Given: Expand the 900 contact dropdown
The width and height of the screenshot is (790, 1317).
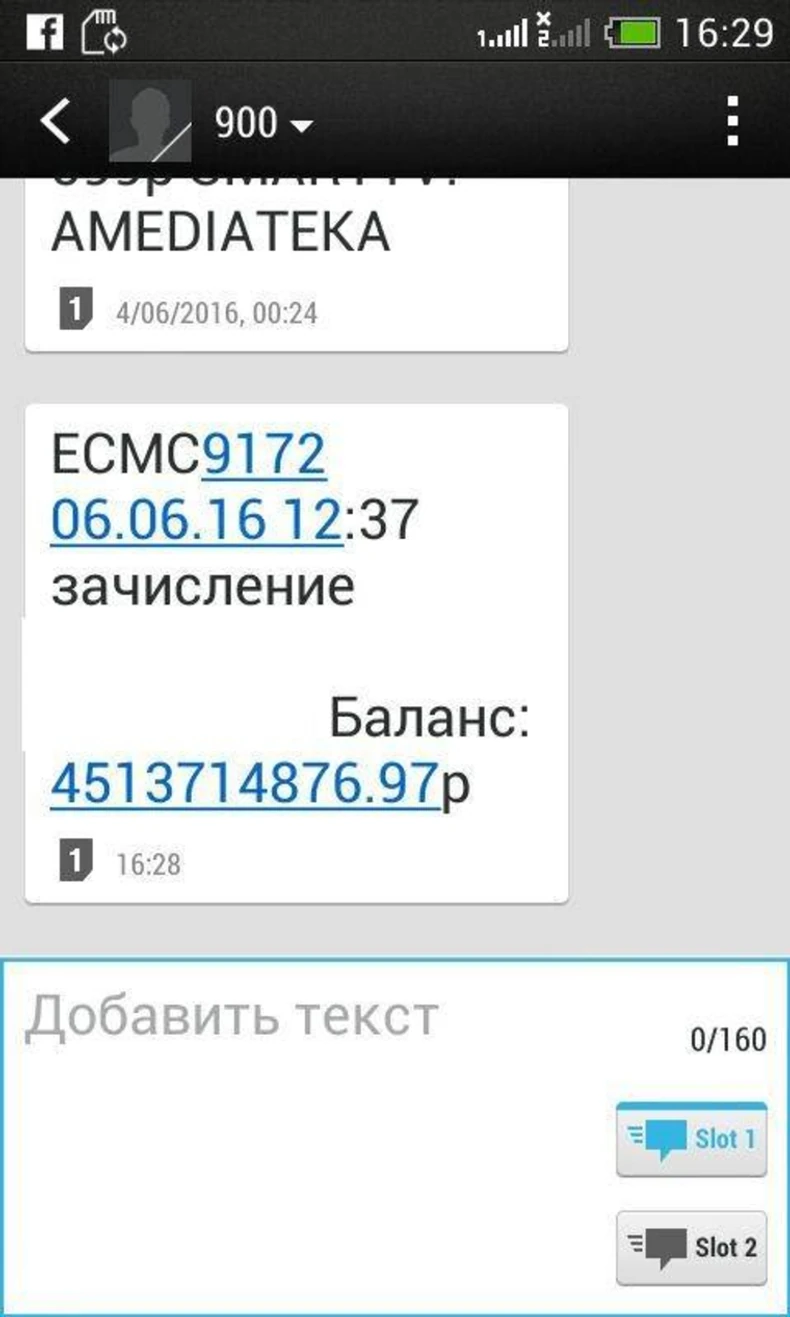Looking at the screenshot, I should pos(264,124).
